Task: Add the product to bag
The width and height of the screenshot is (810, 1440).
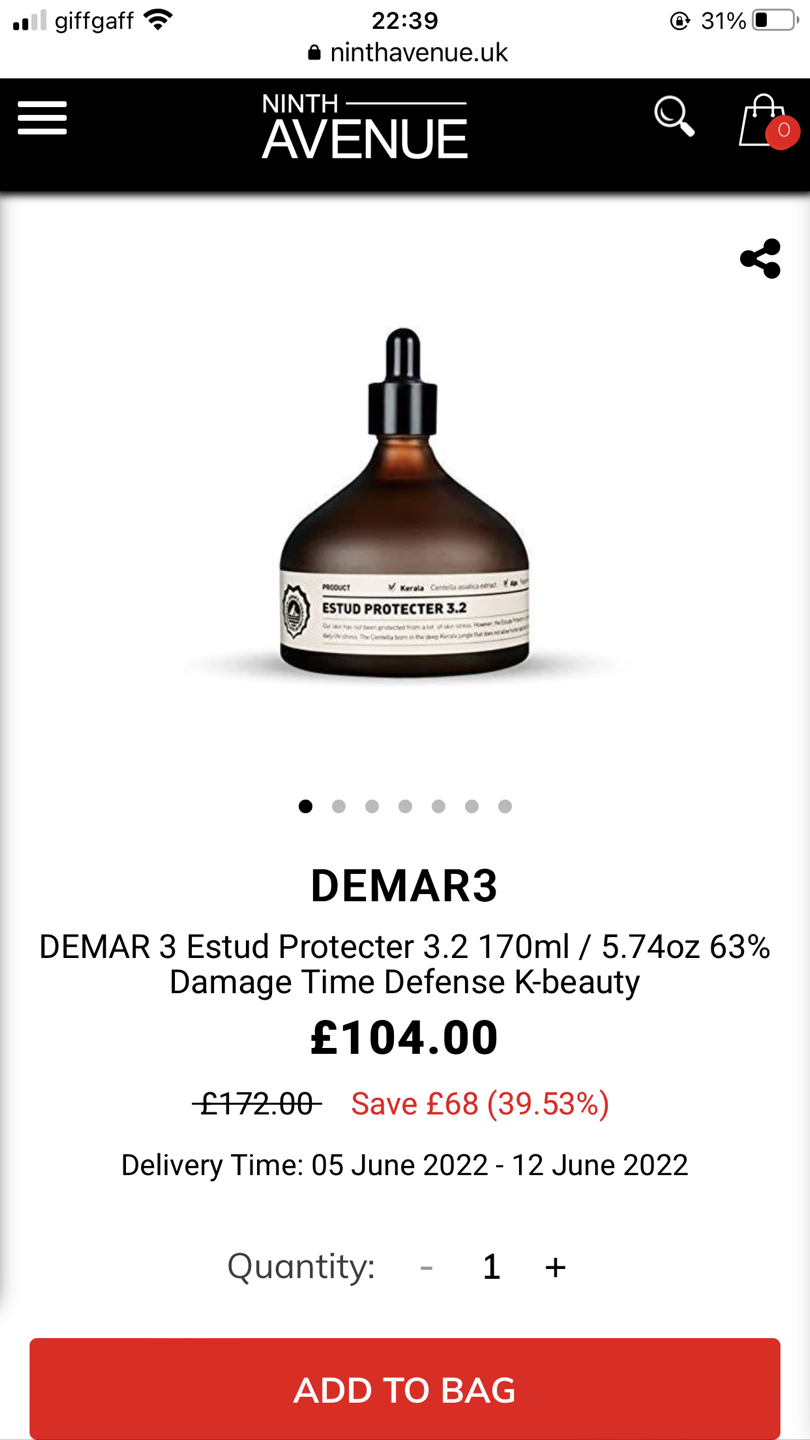Action: (405, 1389)
